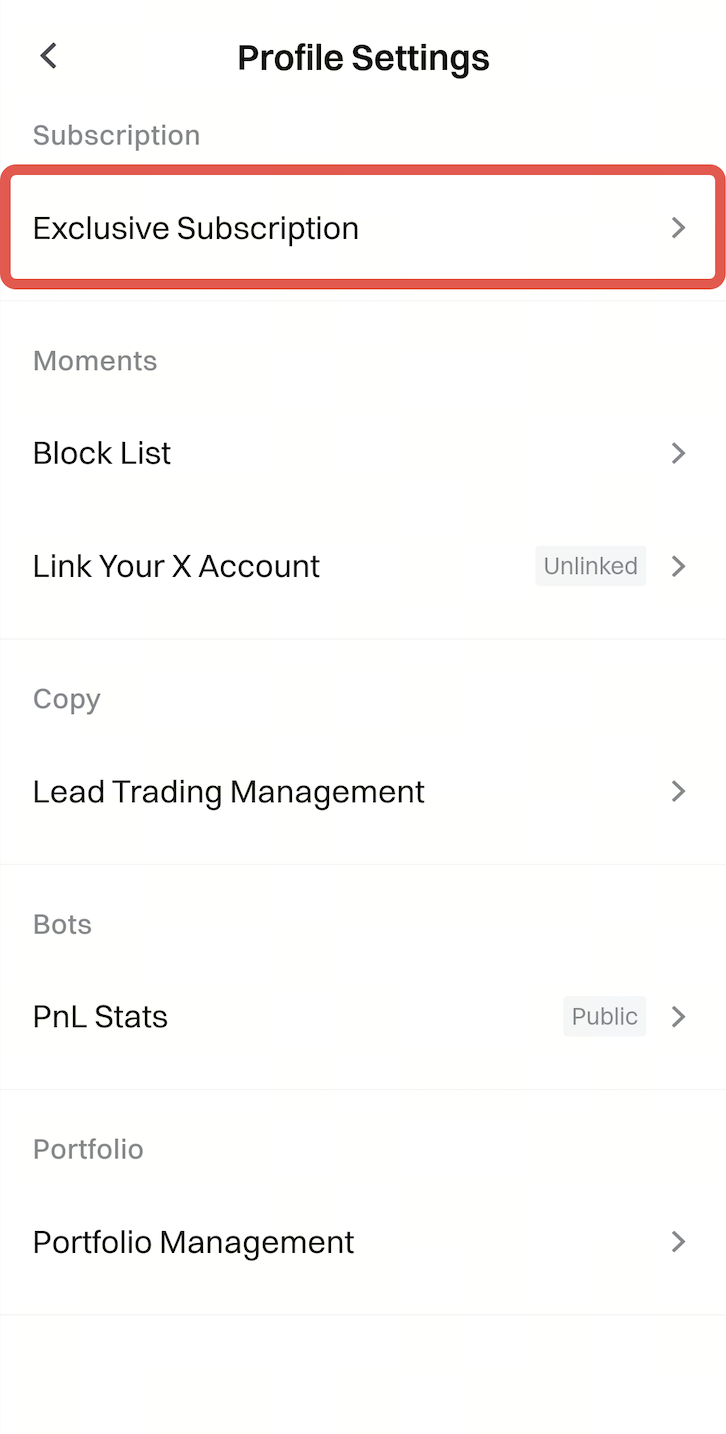This screenshot has height=1434, width=726.
Task: Open Link Your X Account row
Action: tap(362, 566)
